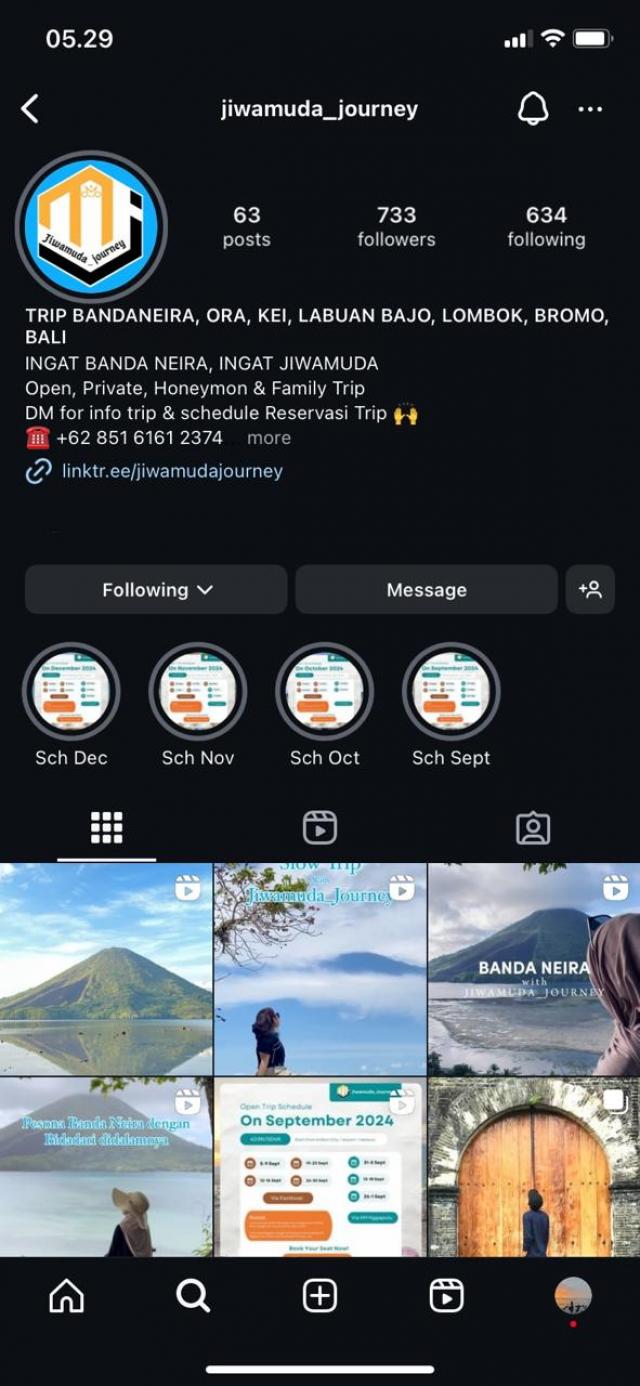The height and width of the screenshot is (1386, 640).
Task: Open the three-dot overflow menu
Action: (591, 109)
